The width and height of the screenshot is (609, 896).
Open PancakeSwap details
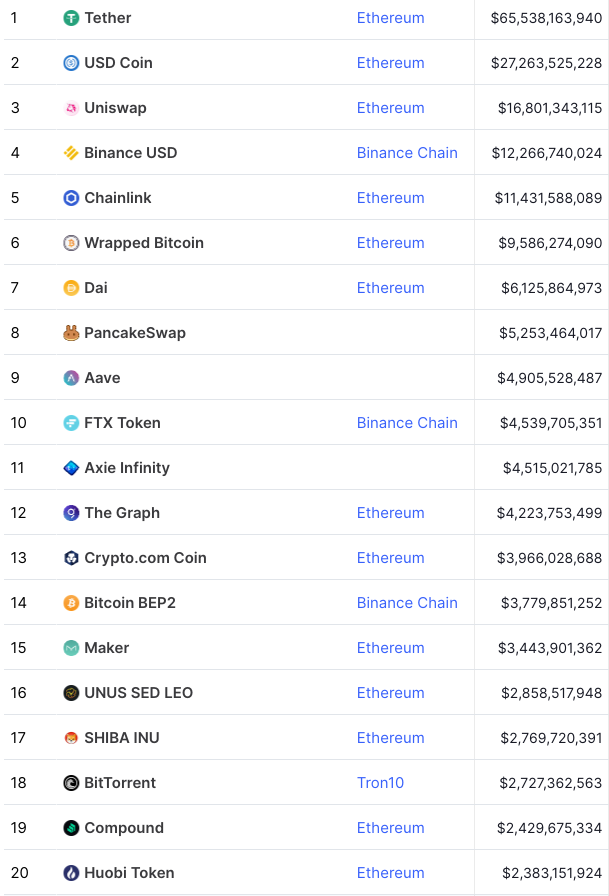(134, 333)
